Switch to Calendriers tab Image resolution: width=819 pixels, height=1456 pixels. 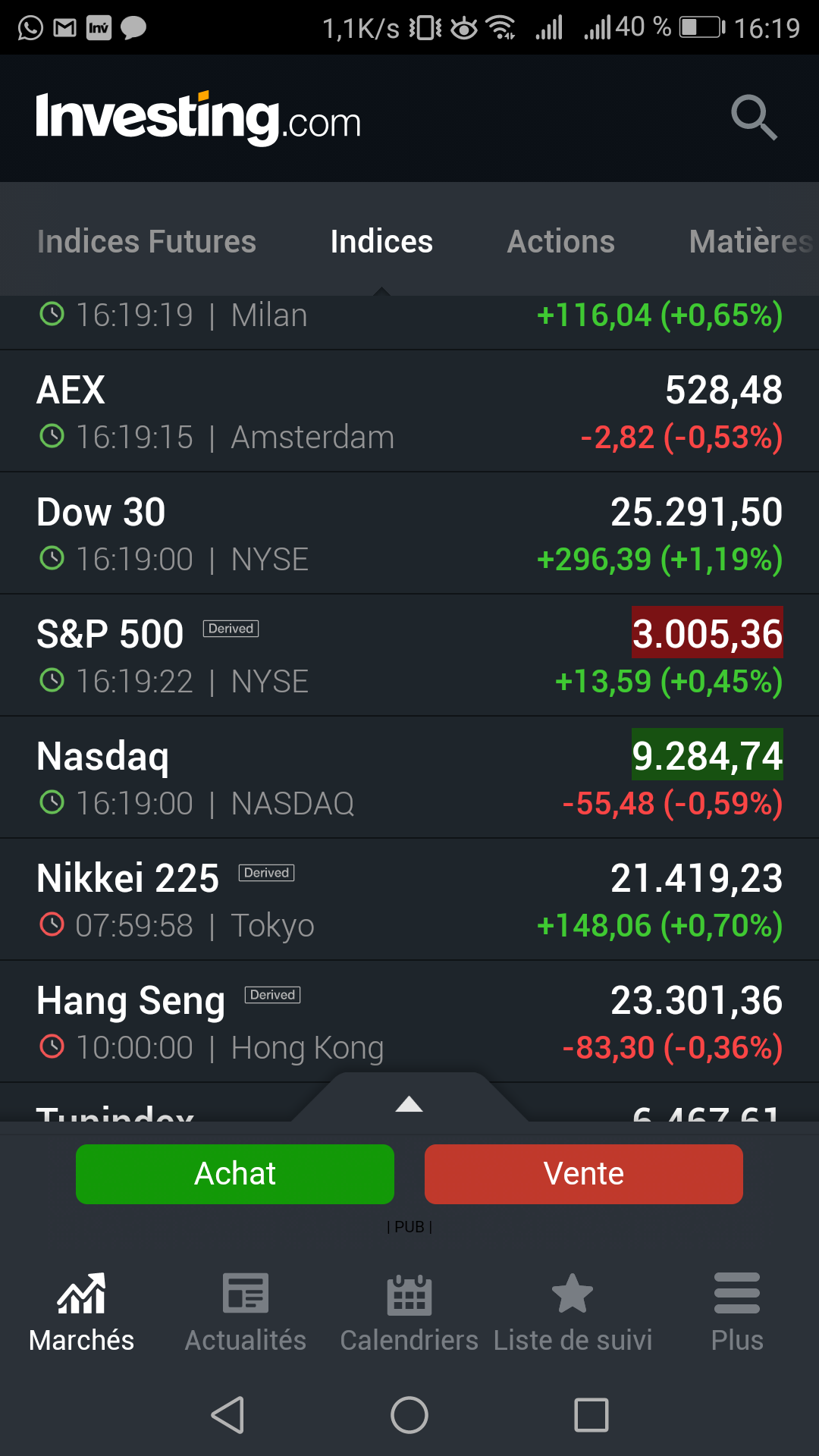(x=409, y=1313)
